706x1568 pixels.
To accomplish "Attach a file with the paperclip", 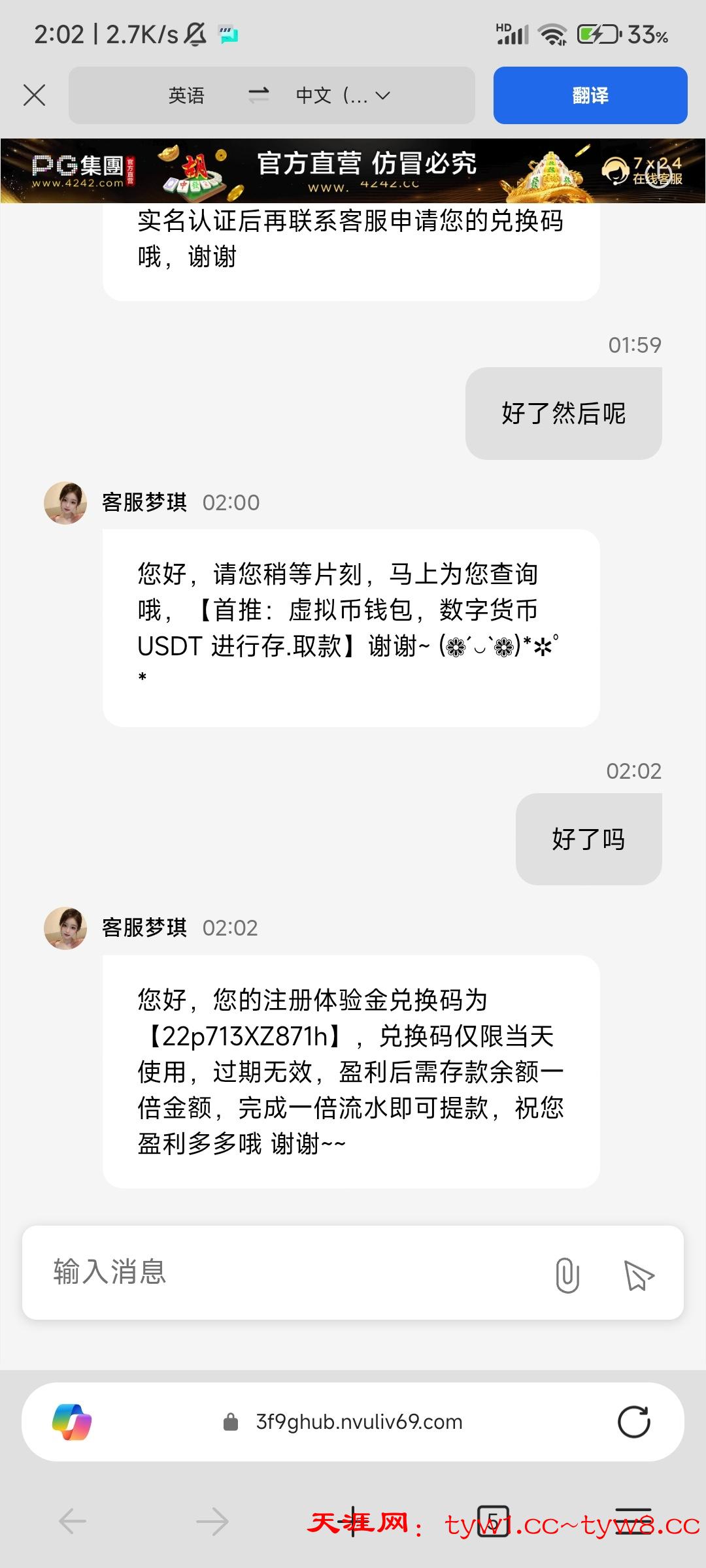I will [567, 1274].
